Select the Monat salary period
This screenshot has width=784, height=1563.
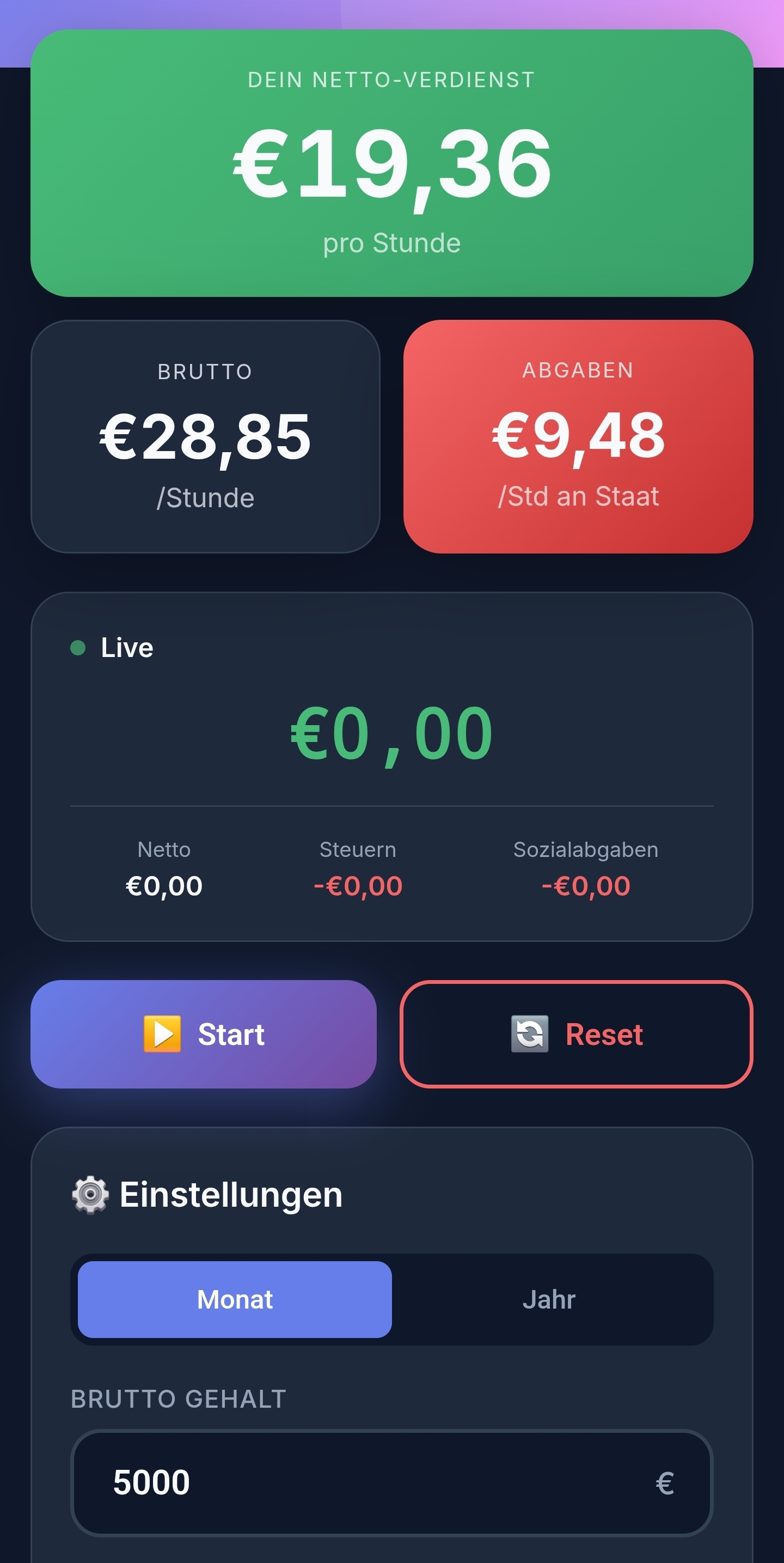click(235, 1299)
